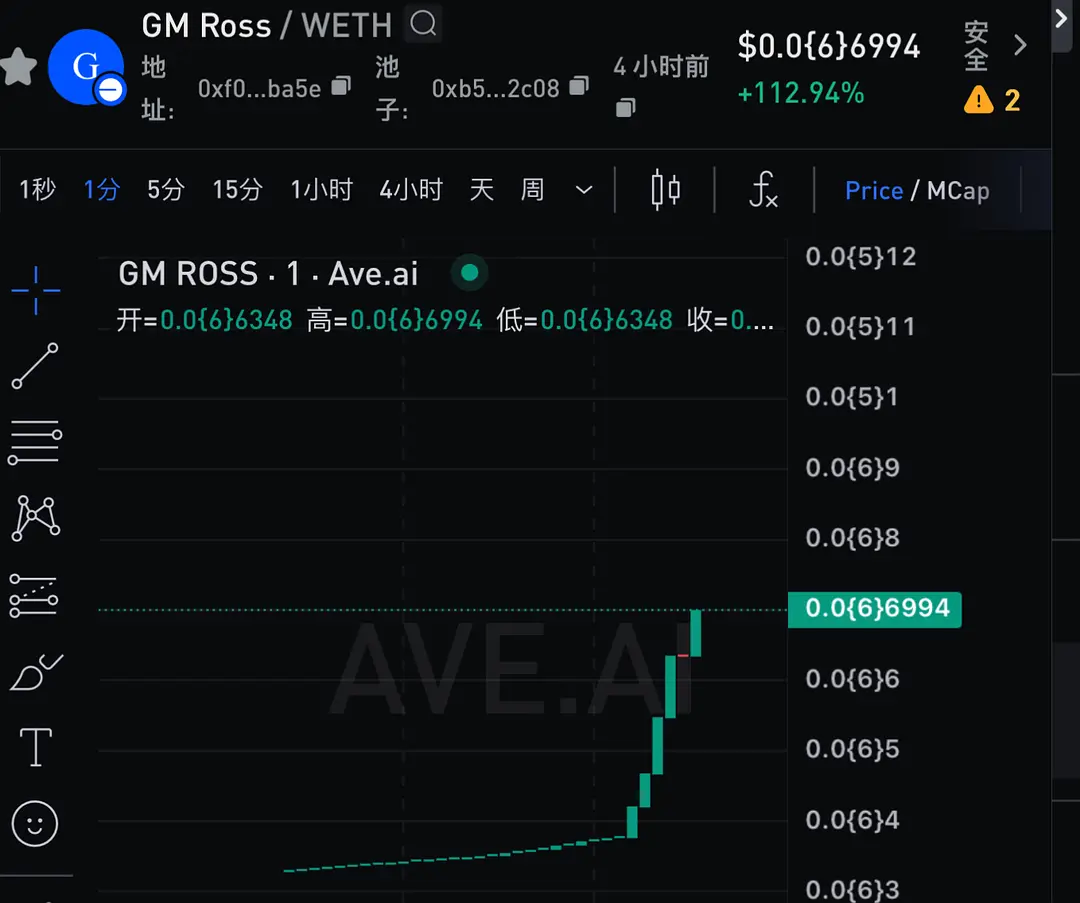
Task: Pick the text annotation tool
Action: (35, 747)
